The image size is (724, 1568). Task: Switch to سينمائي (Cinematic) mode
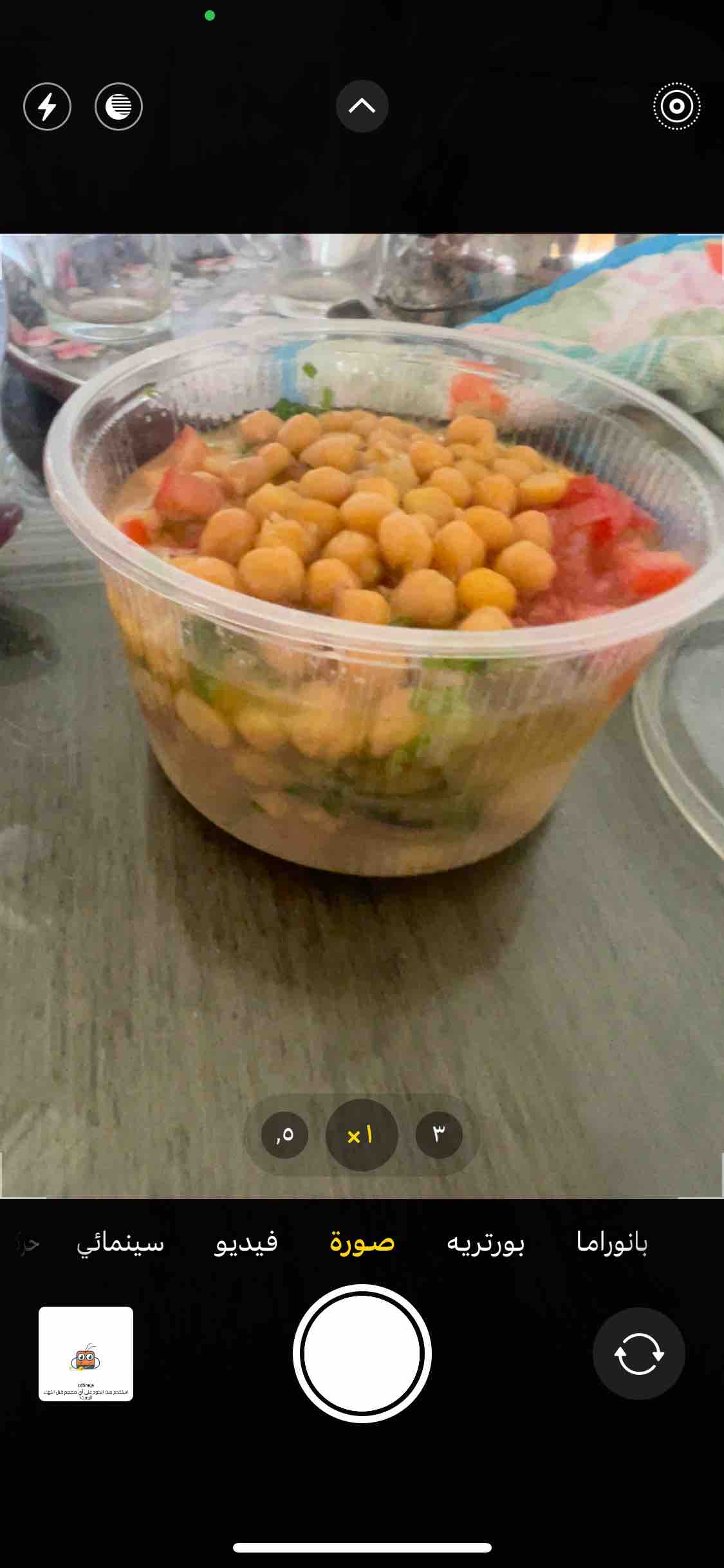tap(120, 1242)
